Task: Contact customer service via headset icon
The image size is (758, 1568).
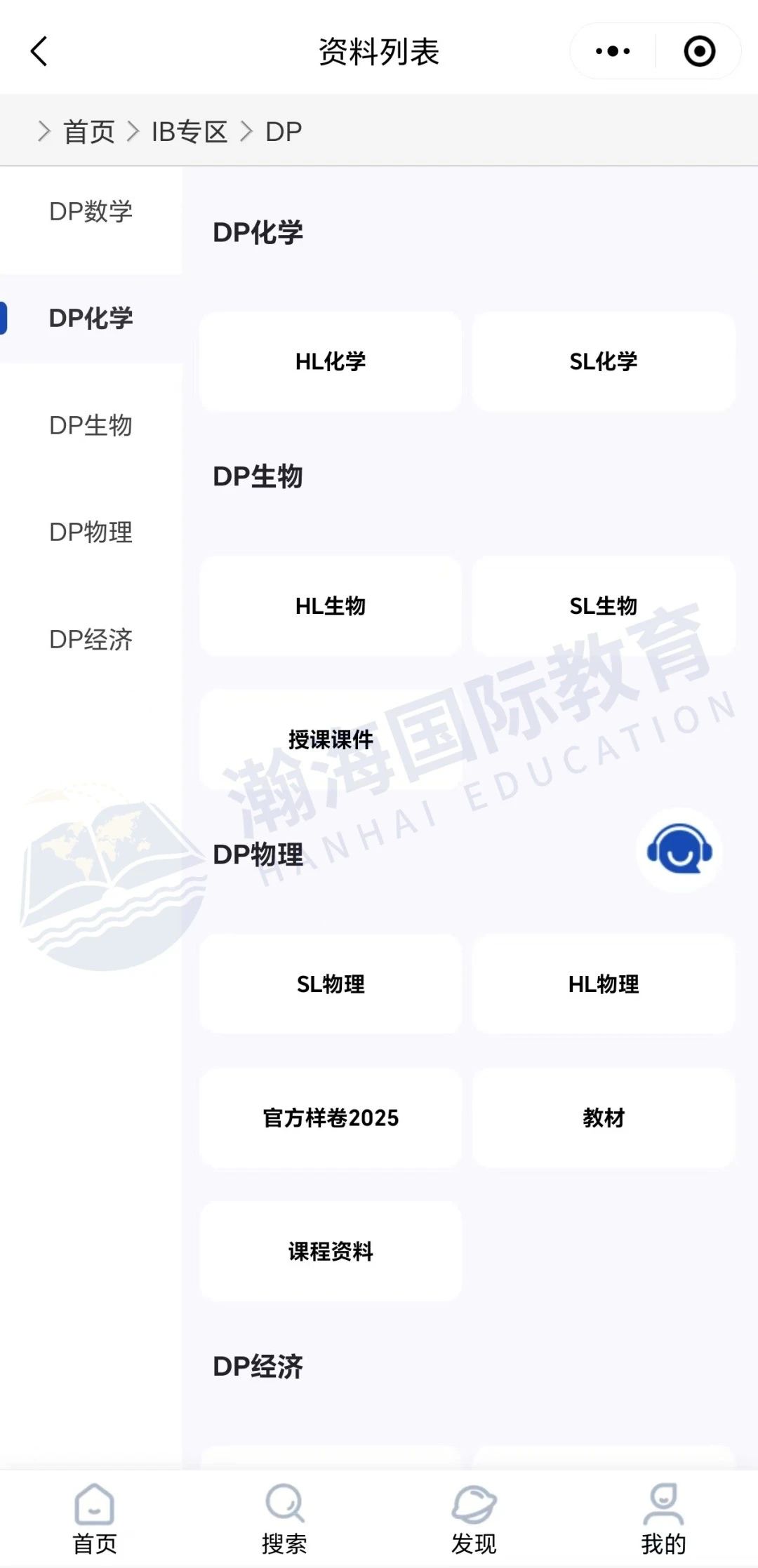Action: click(x=679, y=850)
